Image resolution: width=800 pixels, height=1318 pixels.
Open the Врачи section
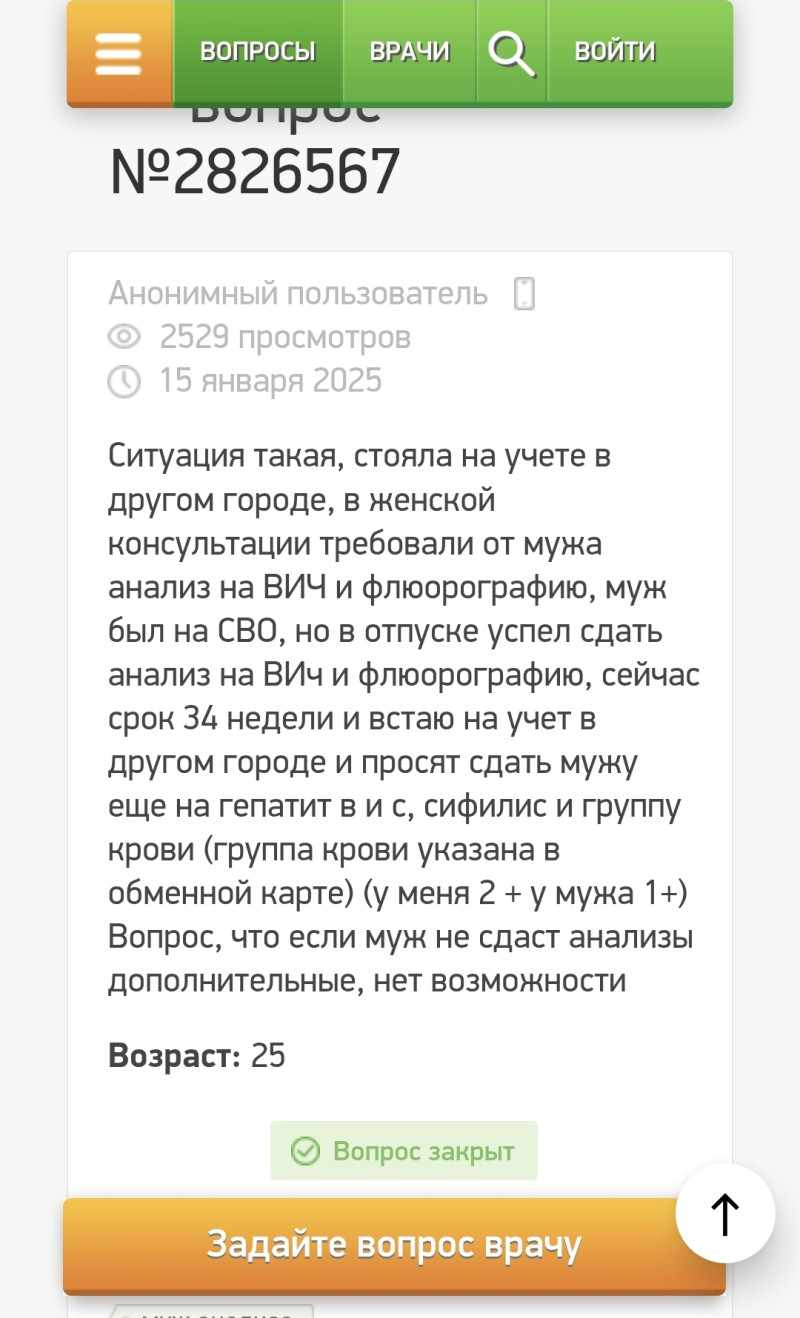(x=409, y=52)
